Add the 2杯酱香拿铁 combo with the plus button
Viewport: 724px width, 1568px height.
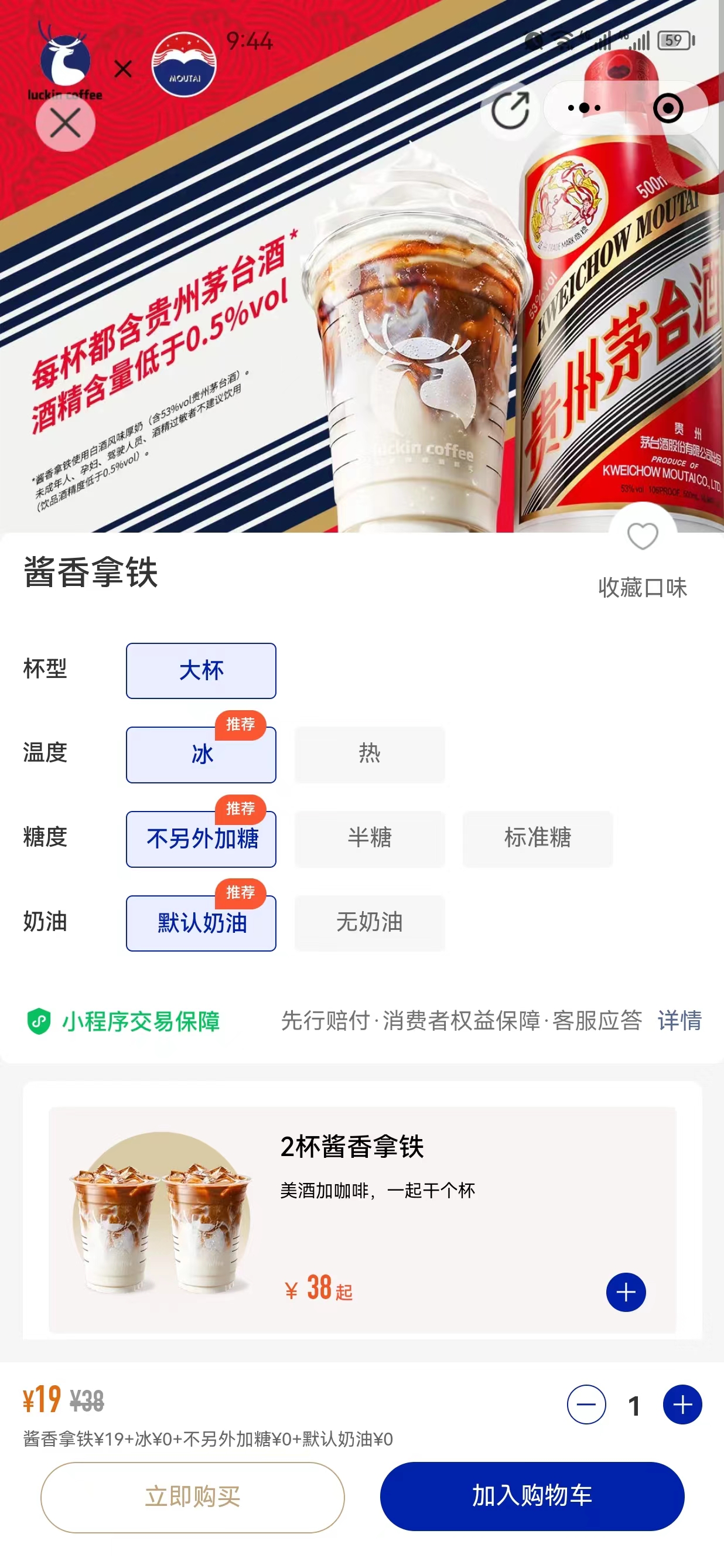(x=626, y=1291)
